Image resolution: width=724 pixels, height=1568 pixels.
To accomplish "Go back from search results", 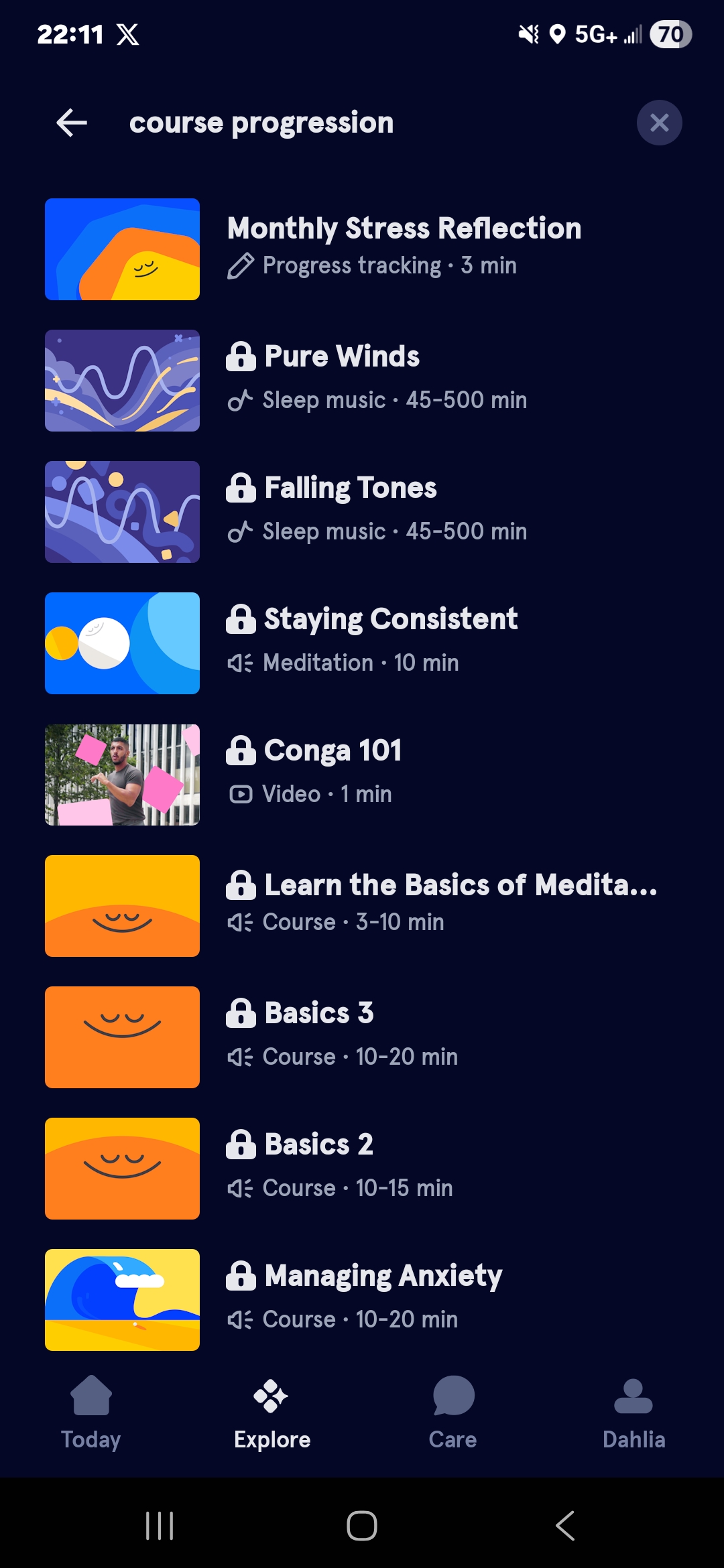I will click(72, 123).
